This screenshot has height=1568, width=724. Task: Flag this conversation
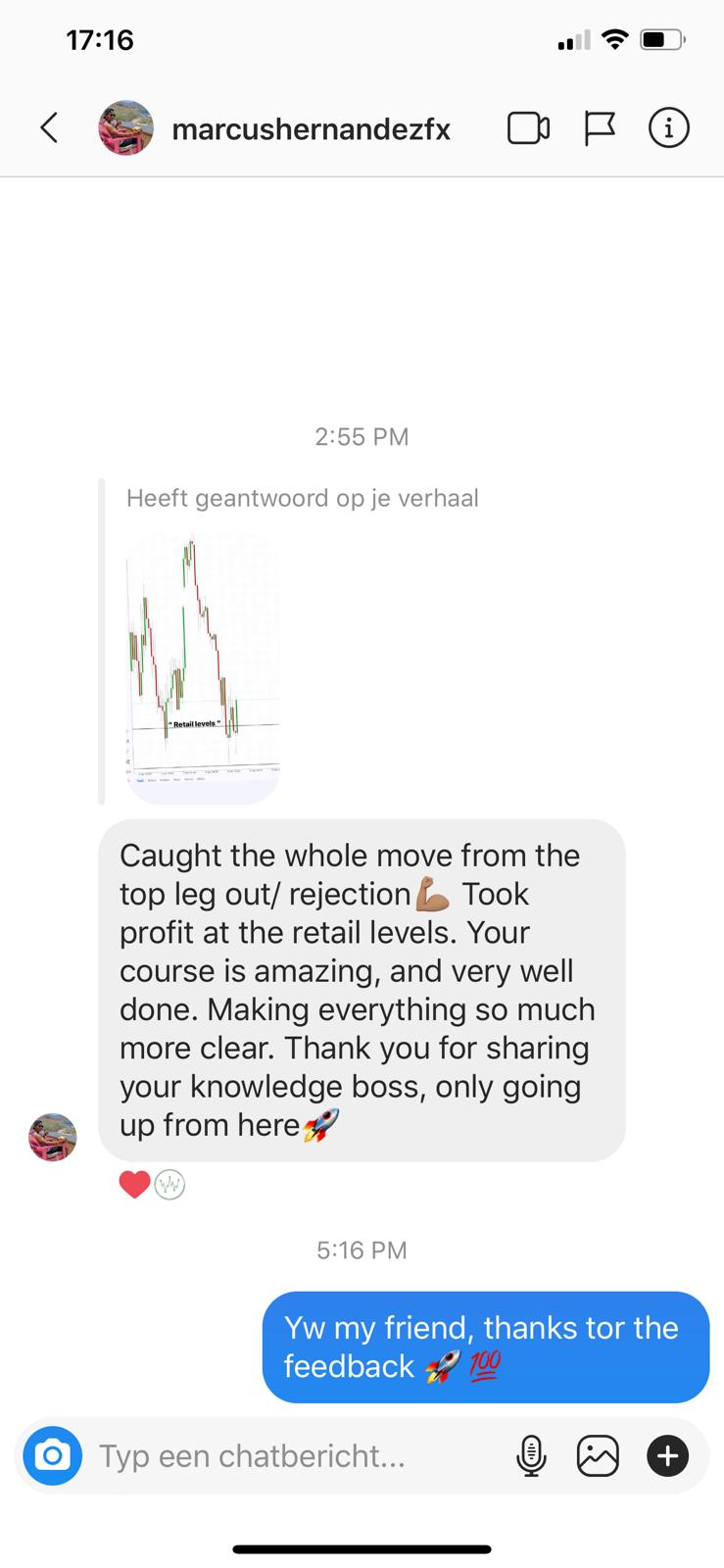tap(600, 128)
